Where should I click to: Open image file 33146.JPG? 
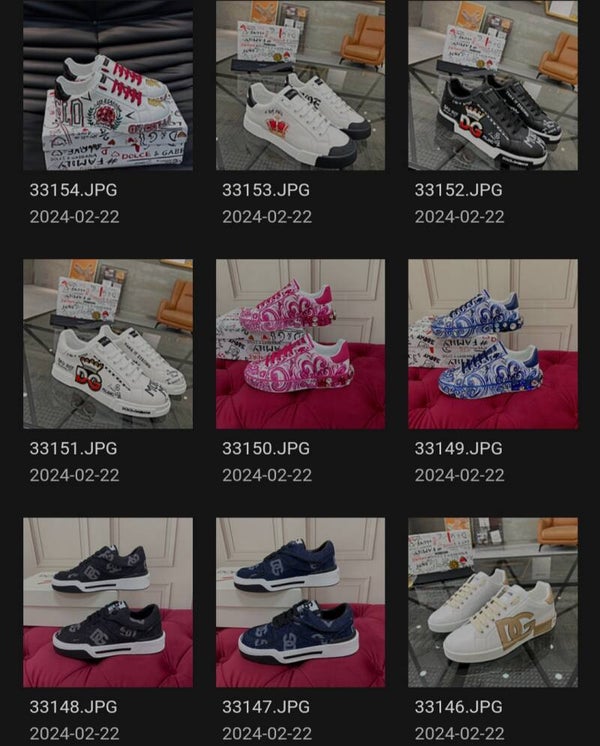pos(492,602)
